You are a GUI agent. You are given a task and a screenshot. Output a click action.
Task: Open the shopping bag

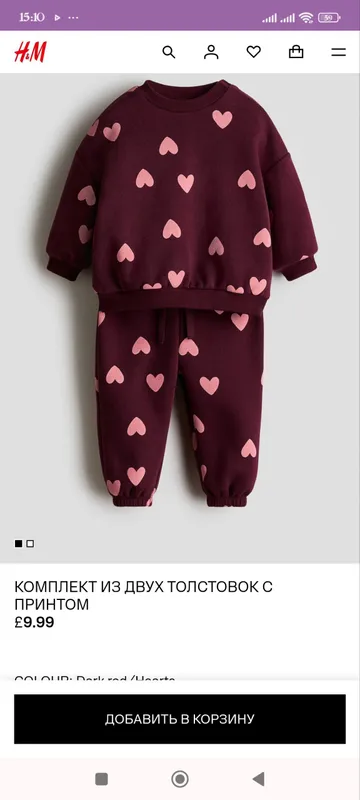pyautogui.click(x=296, y=52)
